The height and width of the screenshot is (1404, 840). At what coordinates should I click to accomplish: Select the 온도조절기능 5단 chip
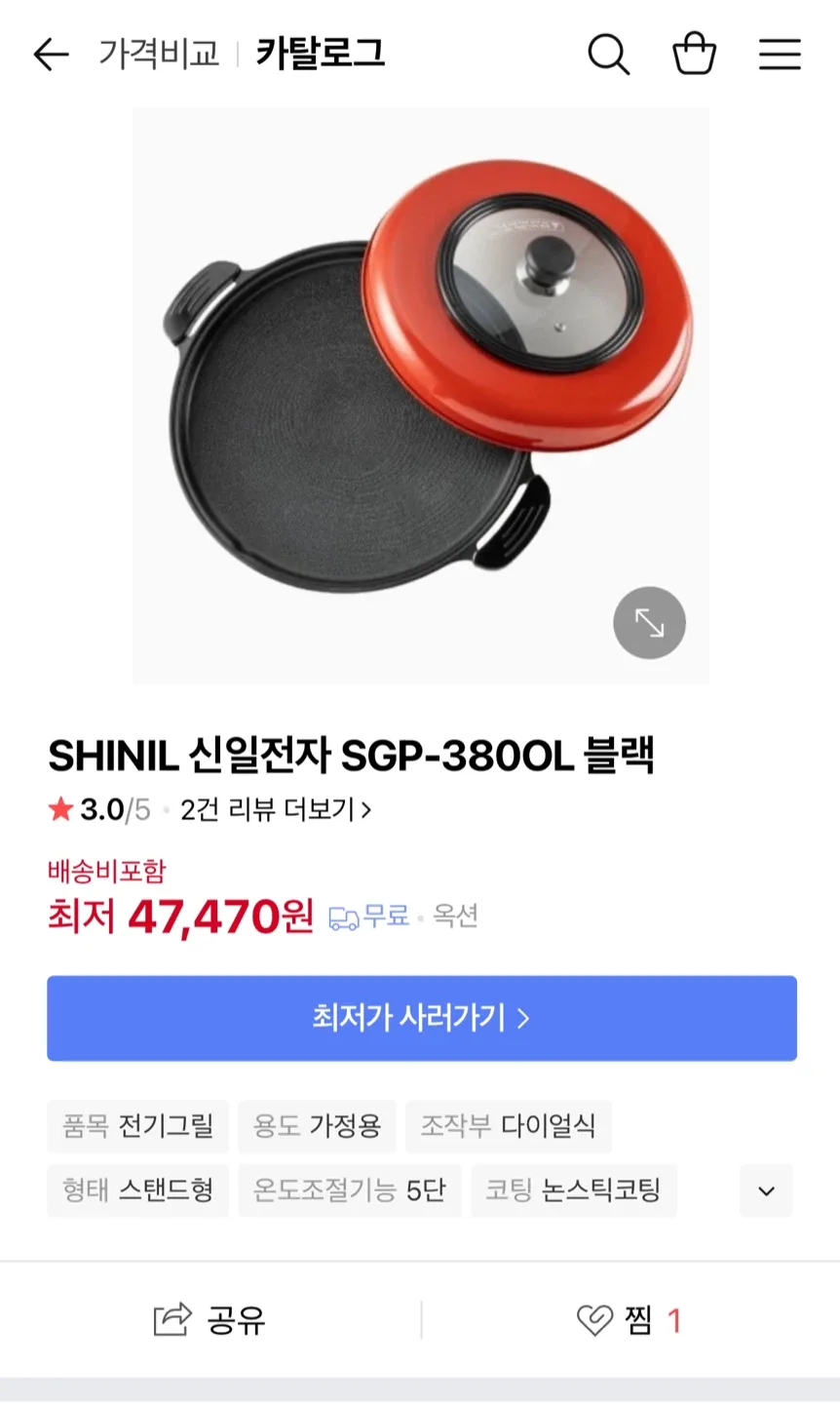pos(349,1189)
